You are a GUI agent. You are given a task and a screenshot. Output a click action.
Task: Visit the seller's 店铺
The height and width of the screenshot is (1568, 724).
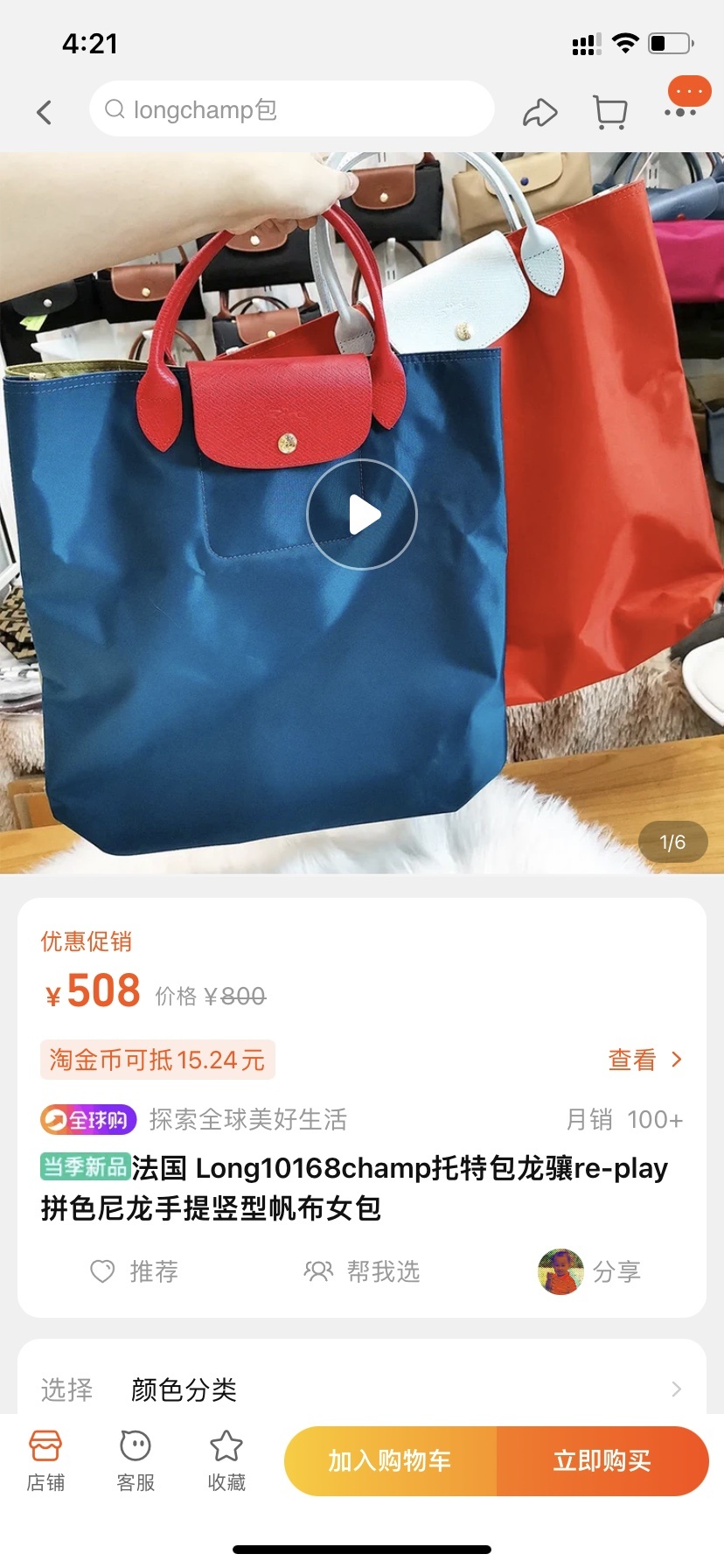(x=45, y=1459)
